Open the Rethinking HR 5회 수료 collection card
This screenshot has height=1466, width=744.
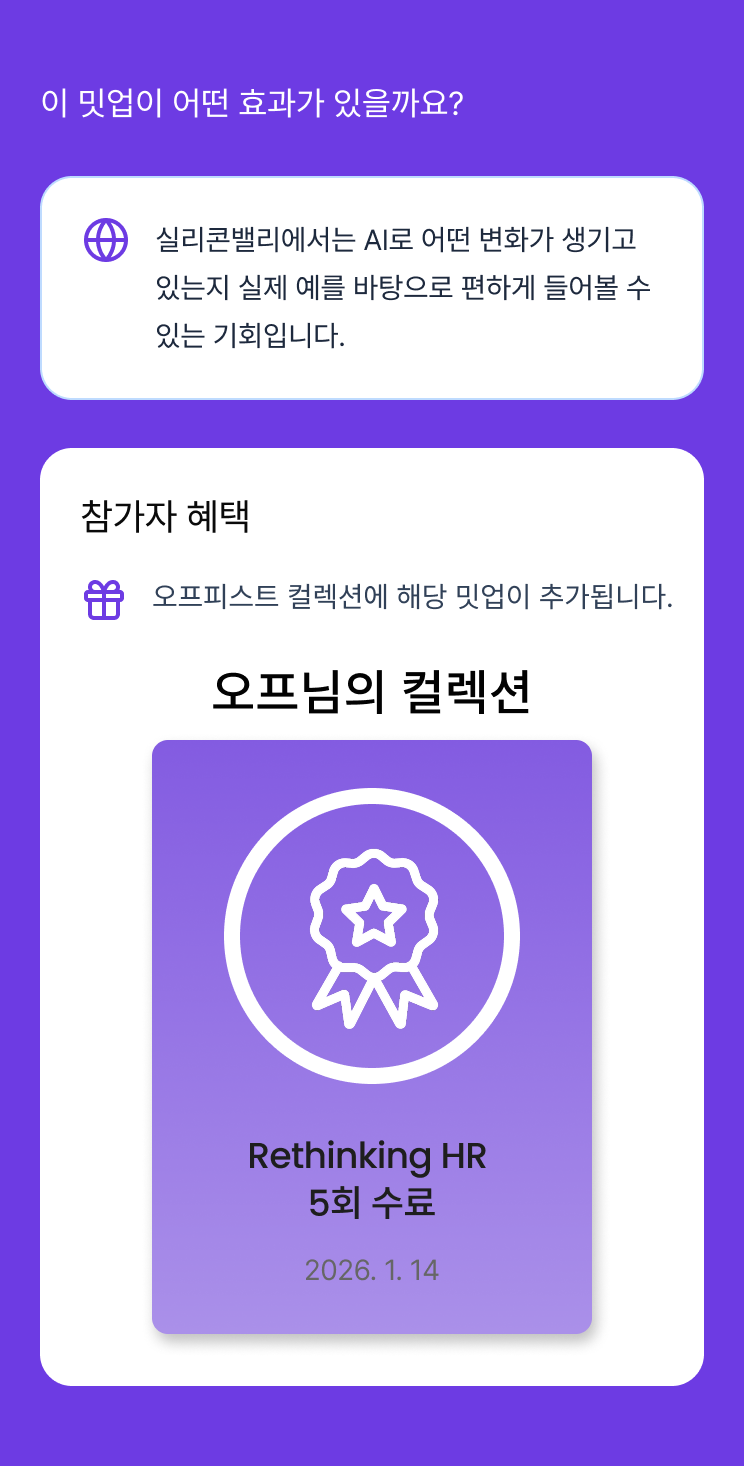coord(371,1036)
